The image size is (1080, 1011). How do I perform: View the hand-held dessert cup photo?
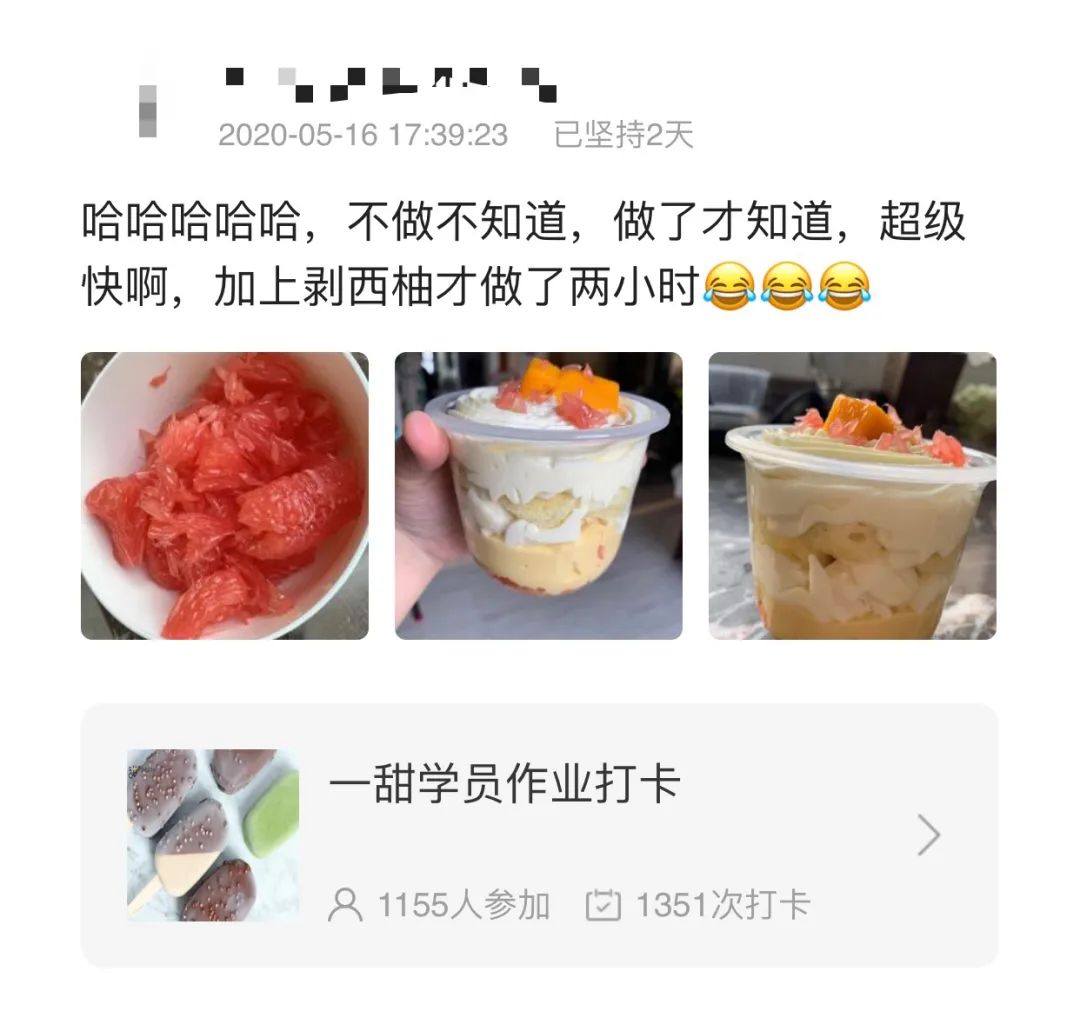click(x=538, y=496)
